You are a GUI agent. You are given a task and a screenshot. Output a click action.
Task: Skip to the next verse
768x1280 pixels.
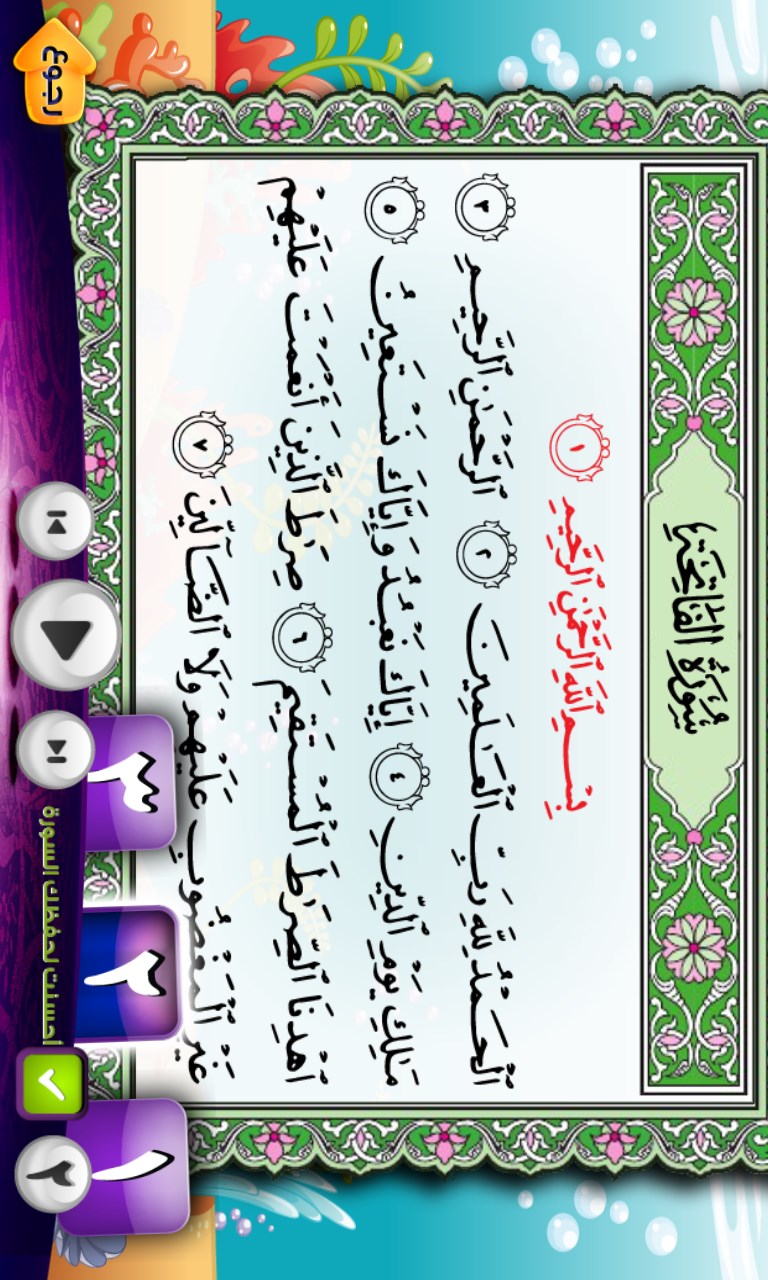55,750
